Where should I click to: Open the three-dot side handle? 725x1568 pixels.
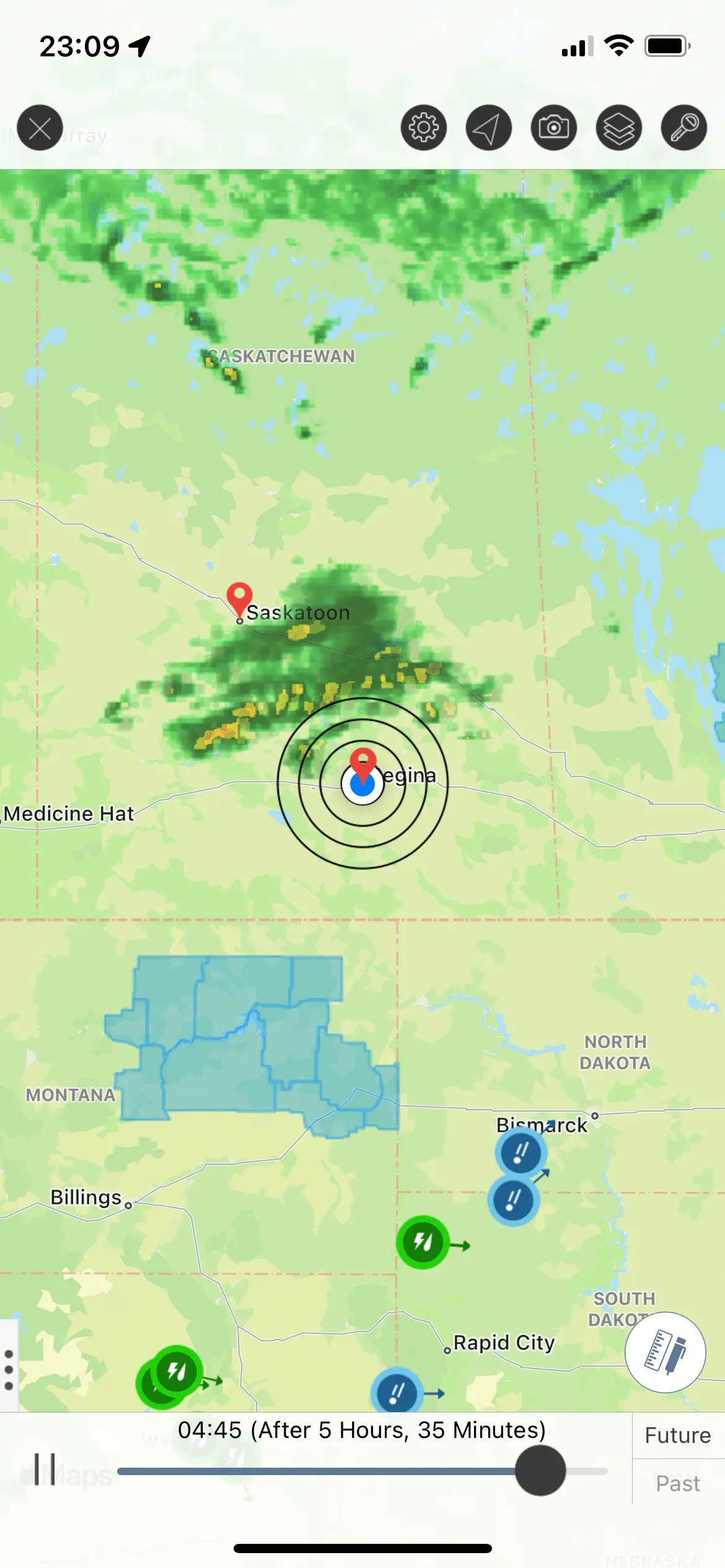tap(9, 1370)
